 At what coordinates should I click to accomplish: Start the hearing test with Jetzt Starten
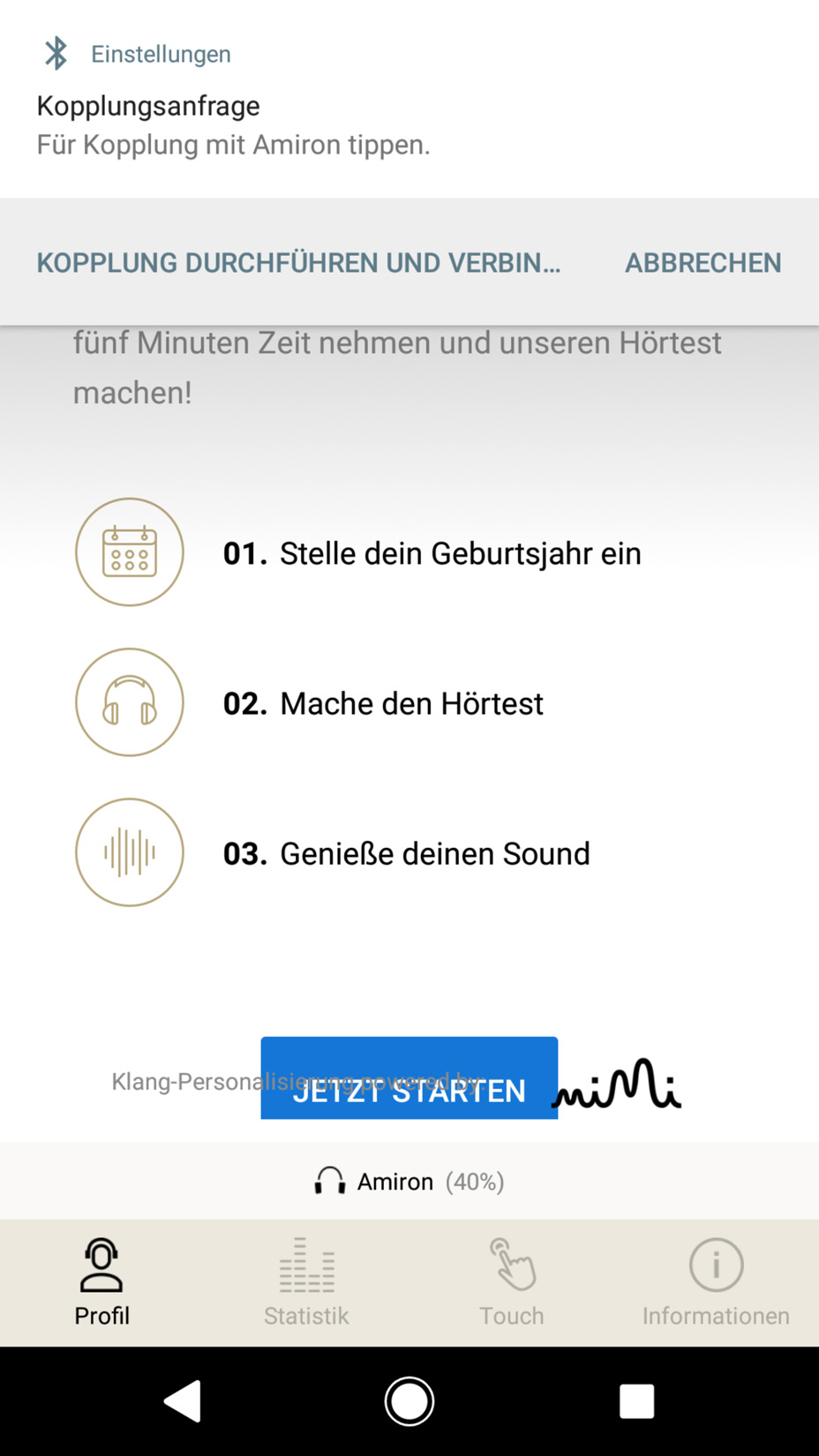[x=409, y=1077]
